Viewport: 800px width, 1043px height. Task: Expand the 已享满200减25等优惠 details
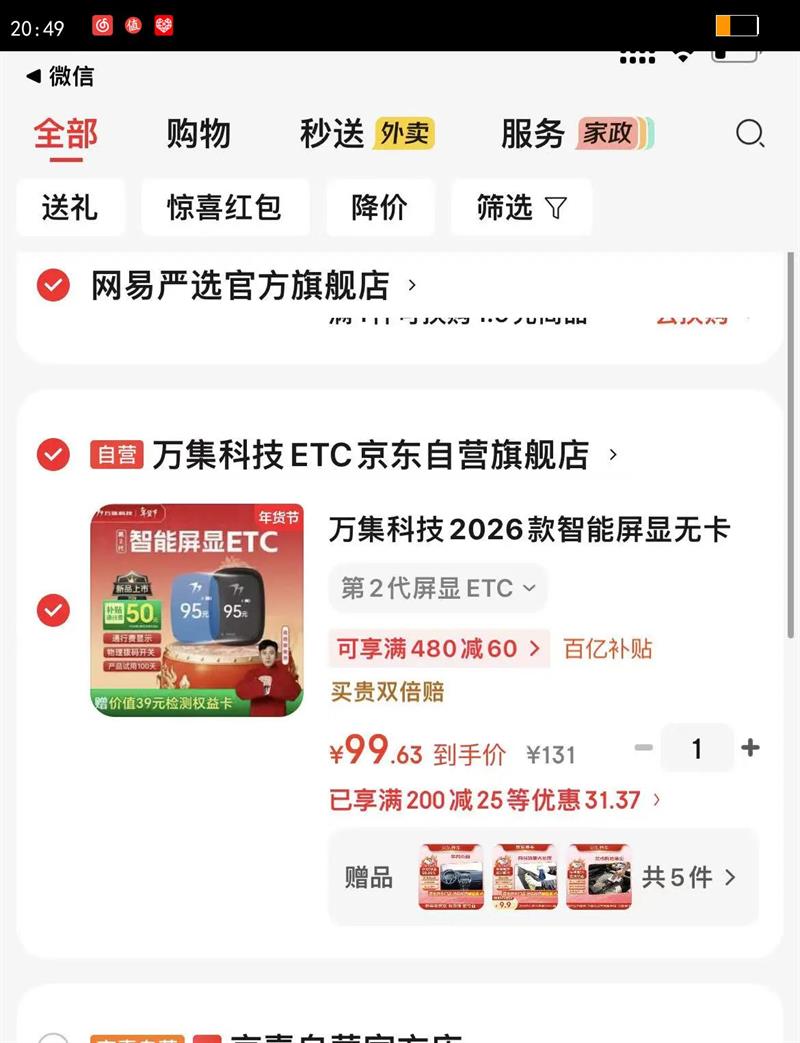click(495, 800)
